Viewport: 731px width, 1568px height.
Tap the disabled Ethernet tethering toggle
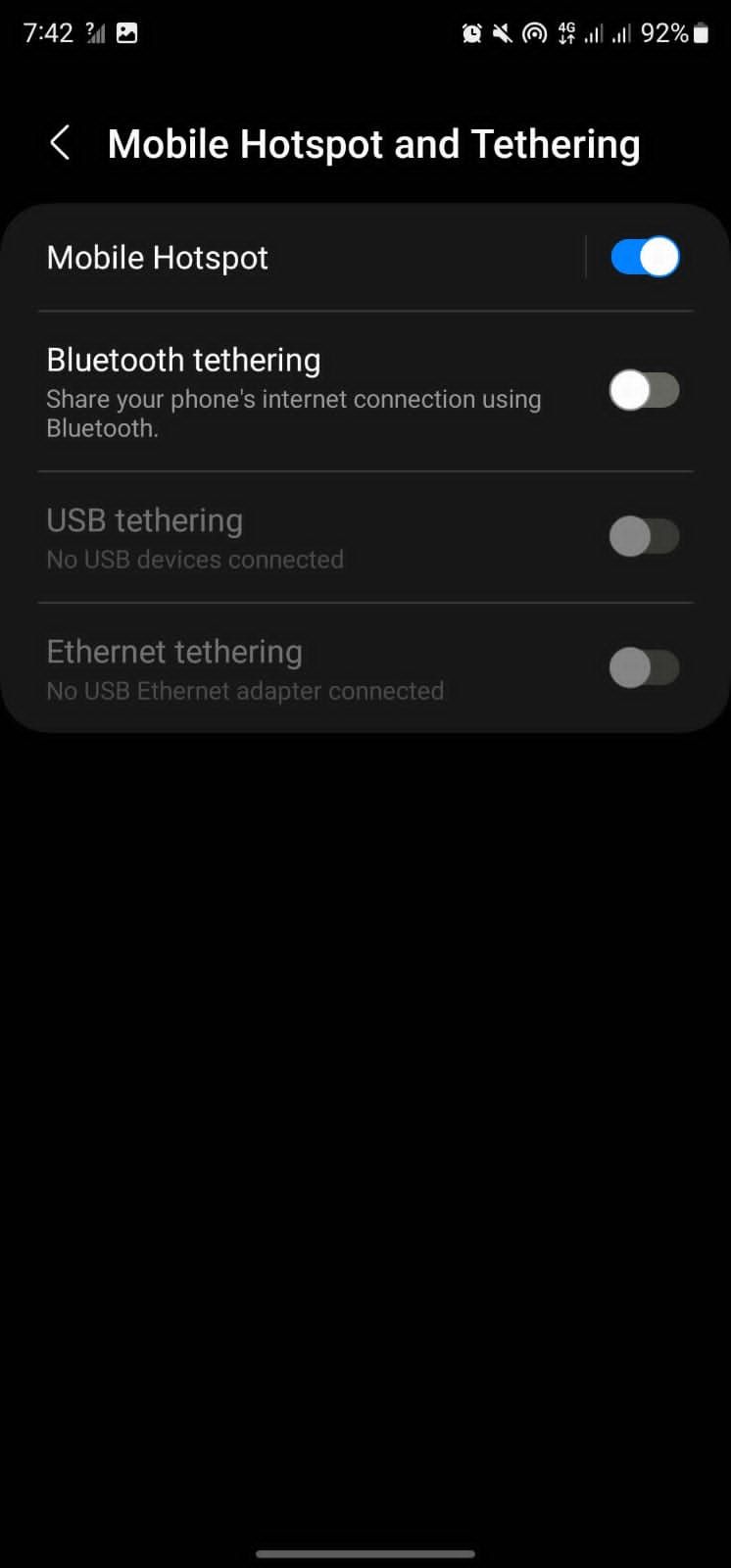[644, 667]
